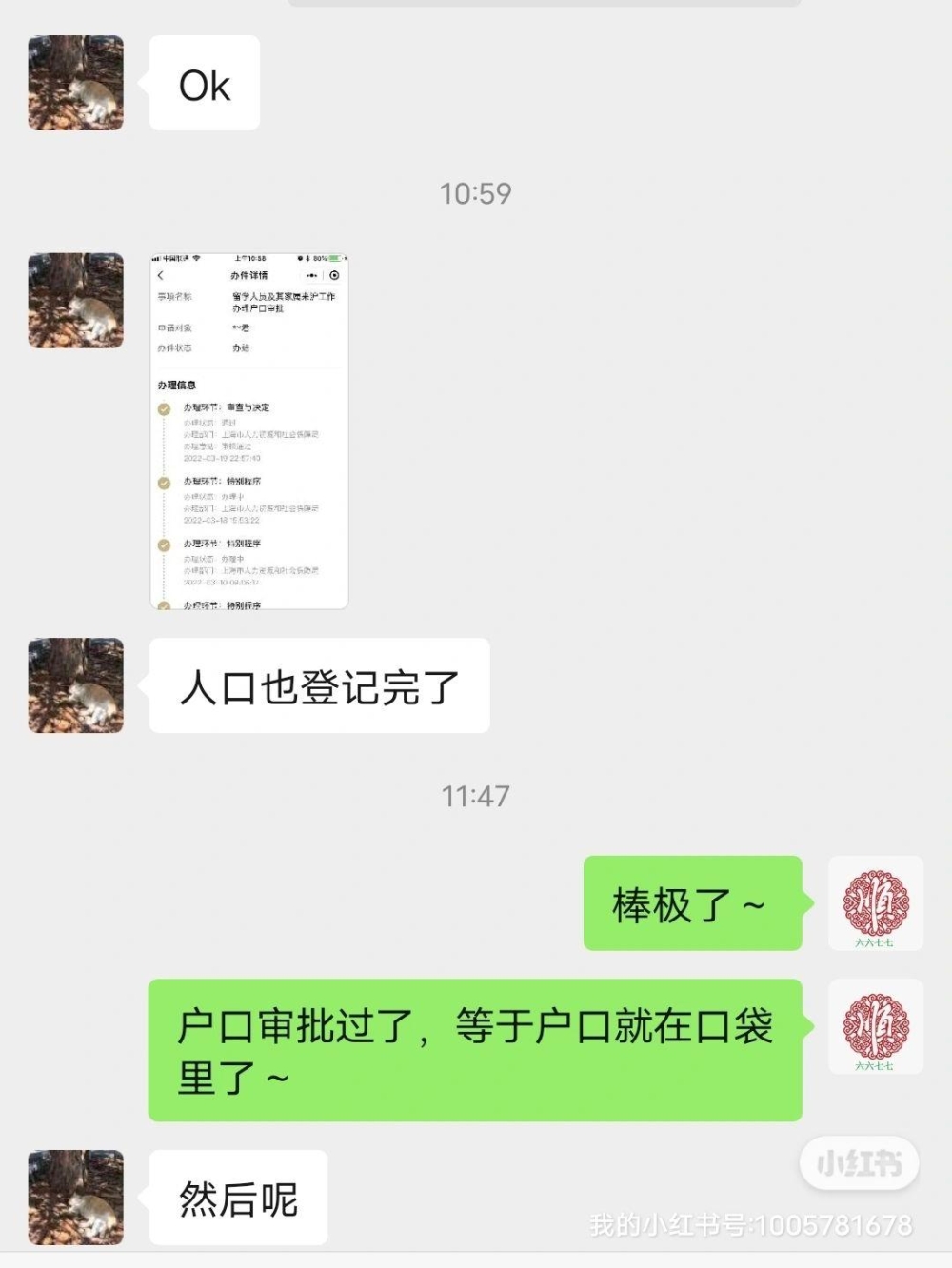Tap own avatar beside 棒极了 message

tap(875, 902)
